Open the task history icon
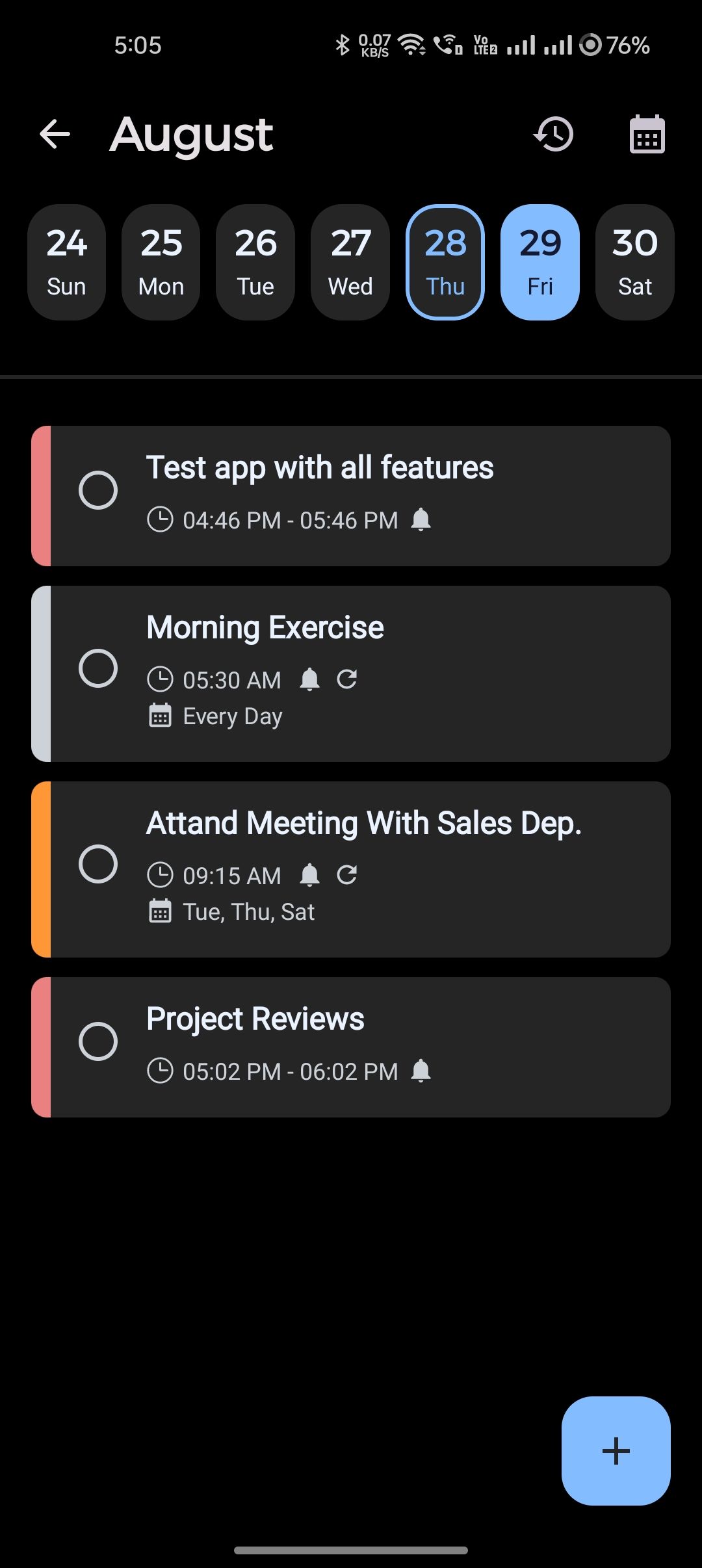 [x=554, y=135]
